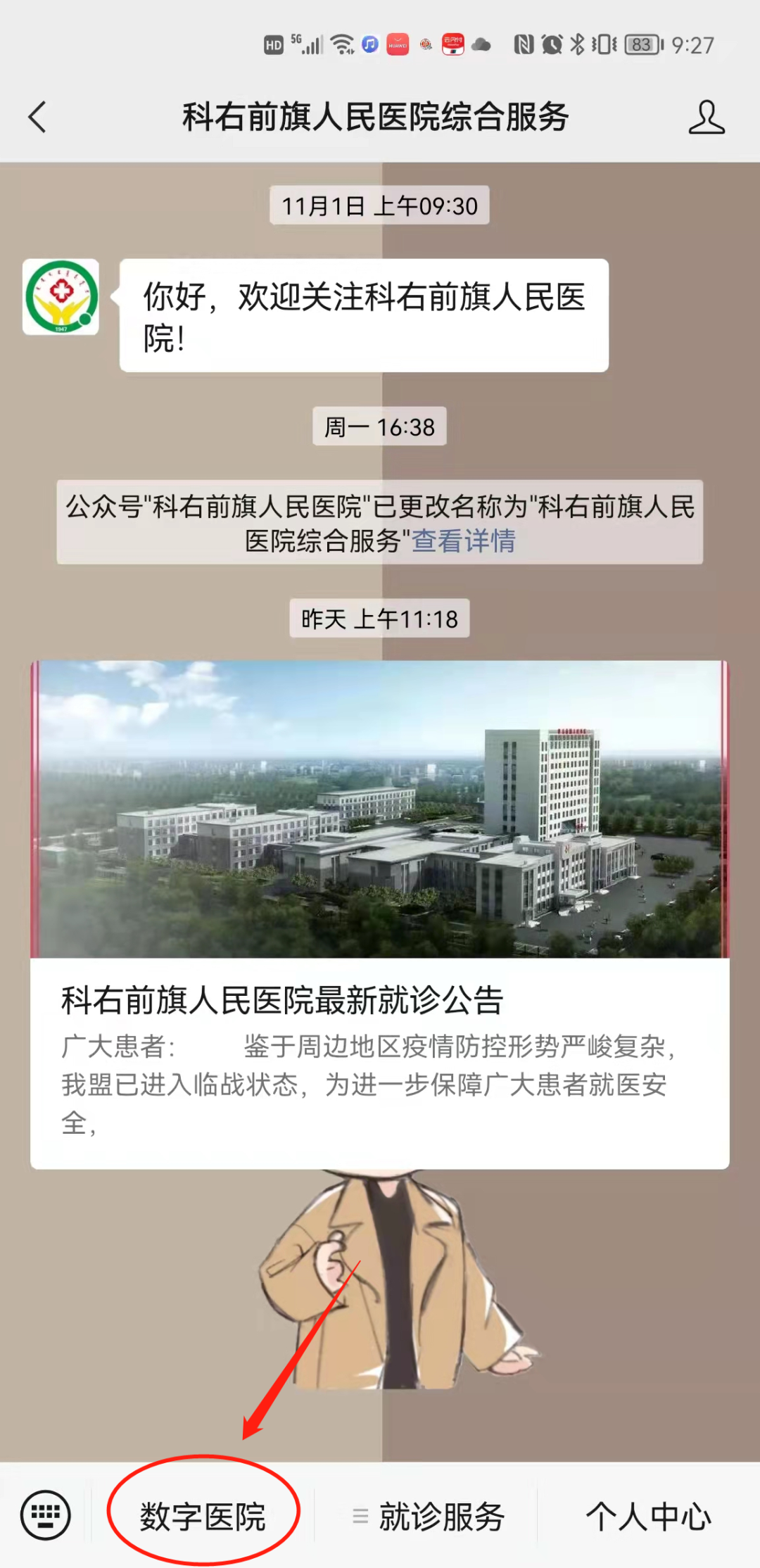Go back from the hospital chat
Viewport: 760px width, 1568px height.
38,117
